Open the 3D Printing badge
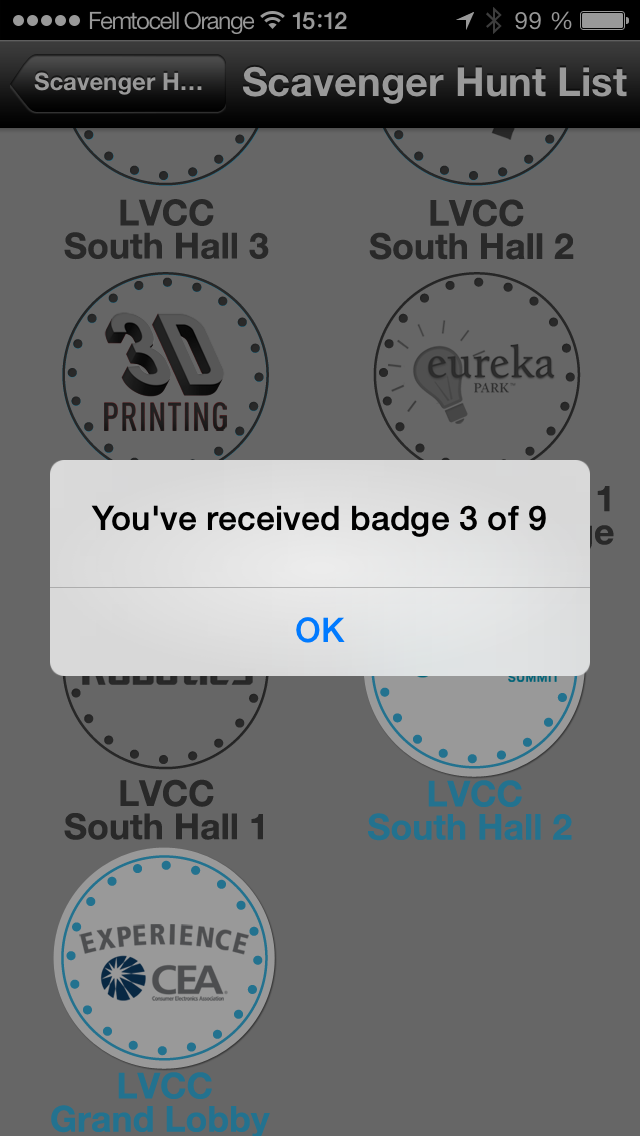The width and height of the screenshot is (640, 1136). click(165, 375)
